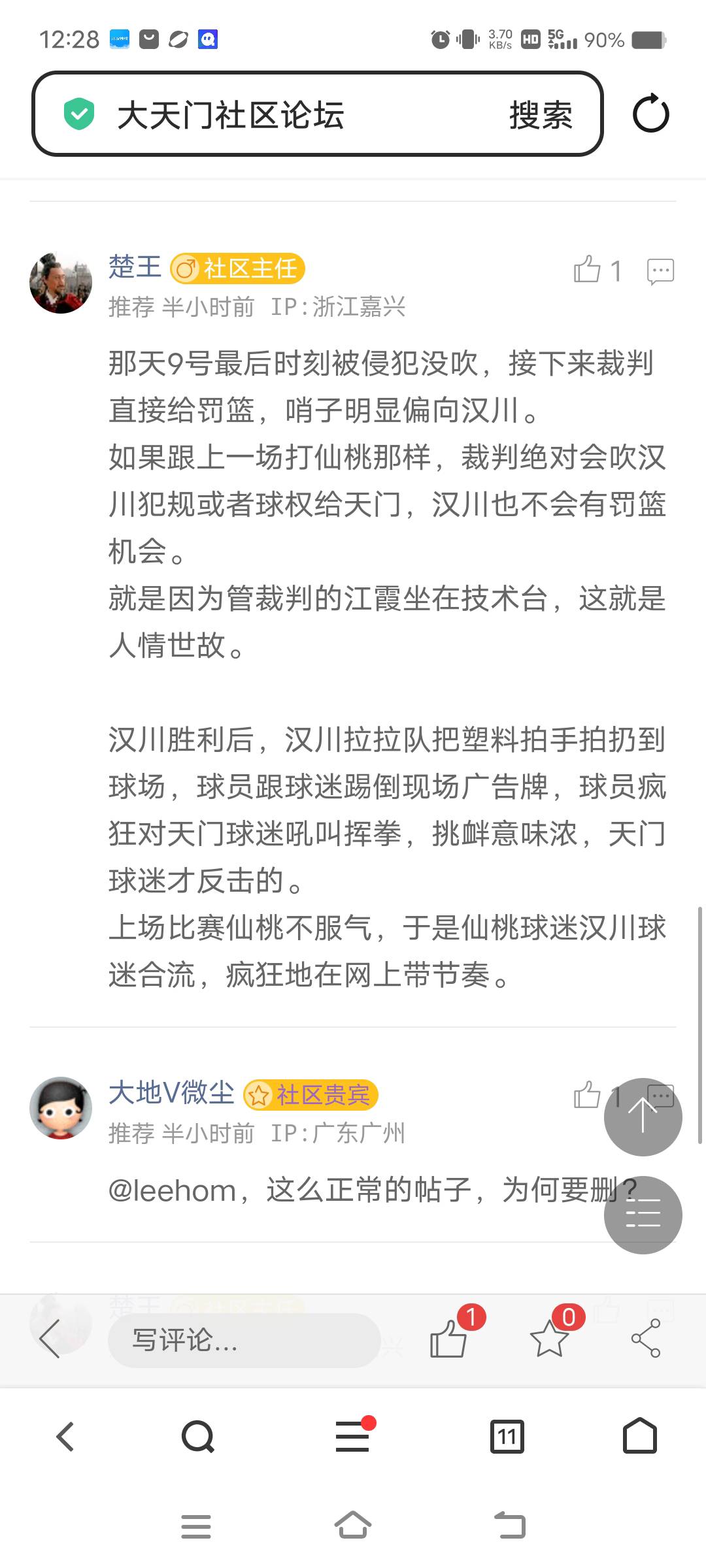Like 大地V微尘's comment
706x1568 pixels.
click(588, 1095)
